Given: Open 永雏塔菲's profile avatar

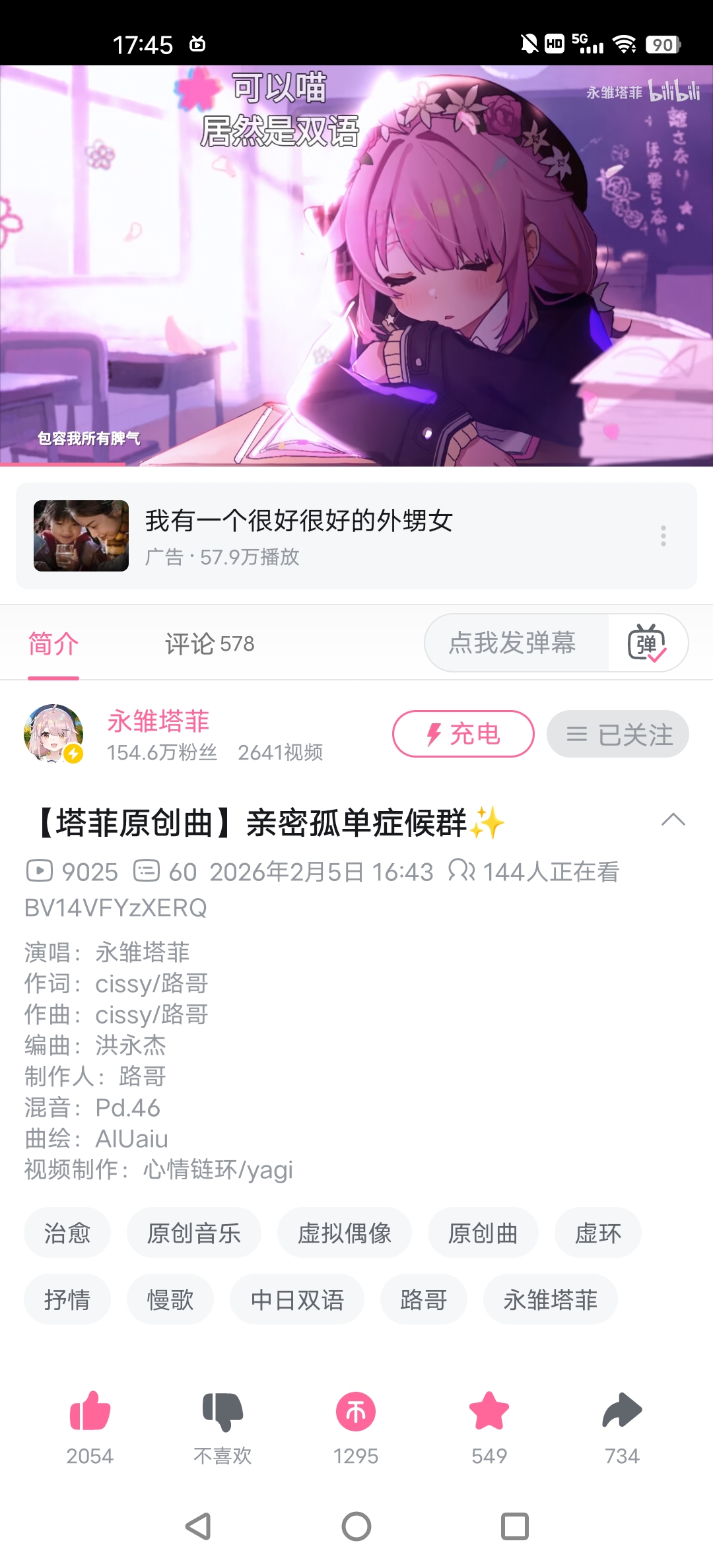Looking at the screenshot, I should [x=53, y=734].
